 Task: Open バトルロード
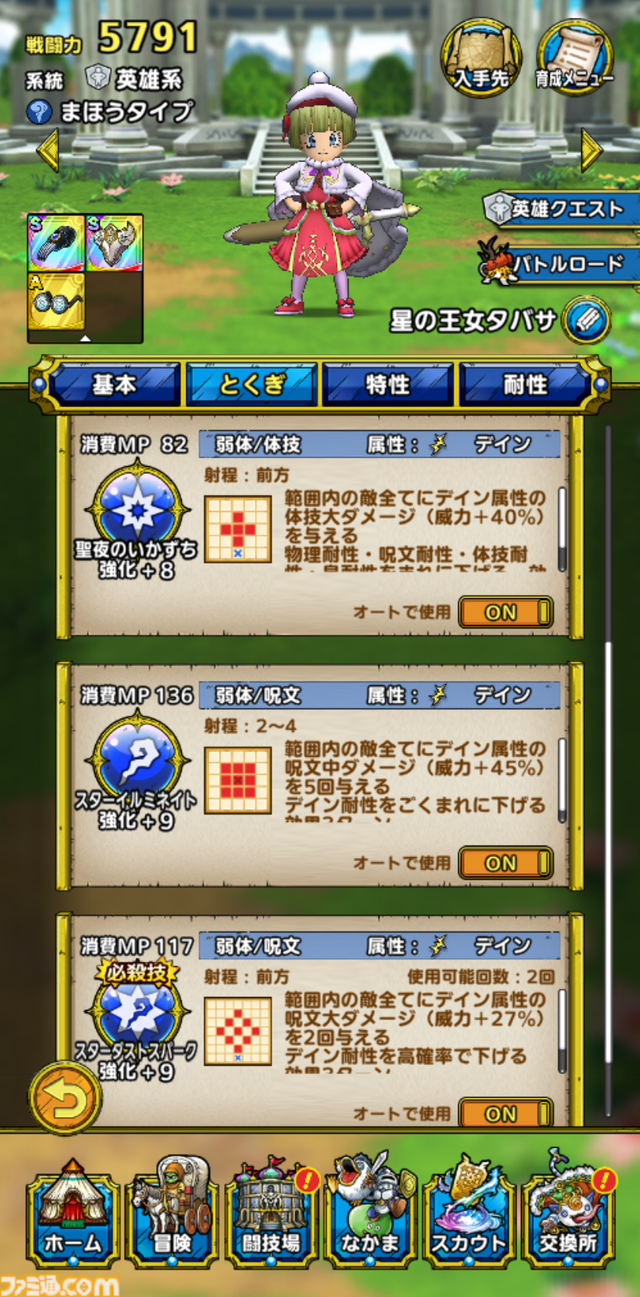560,265
